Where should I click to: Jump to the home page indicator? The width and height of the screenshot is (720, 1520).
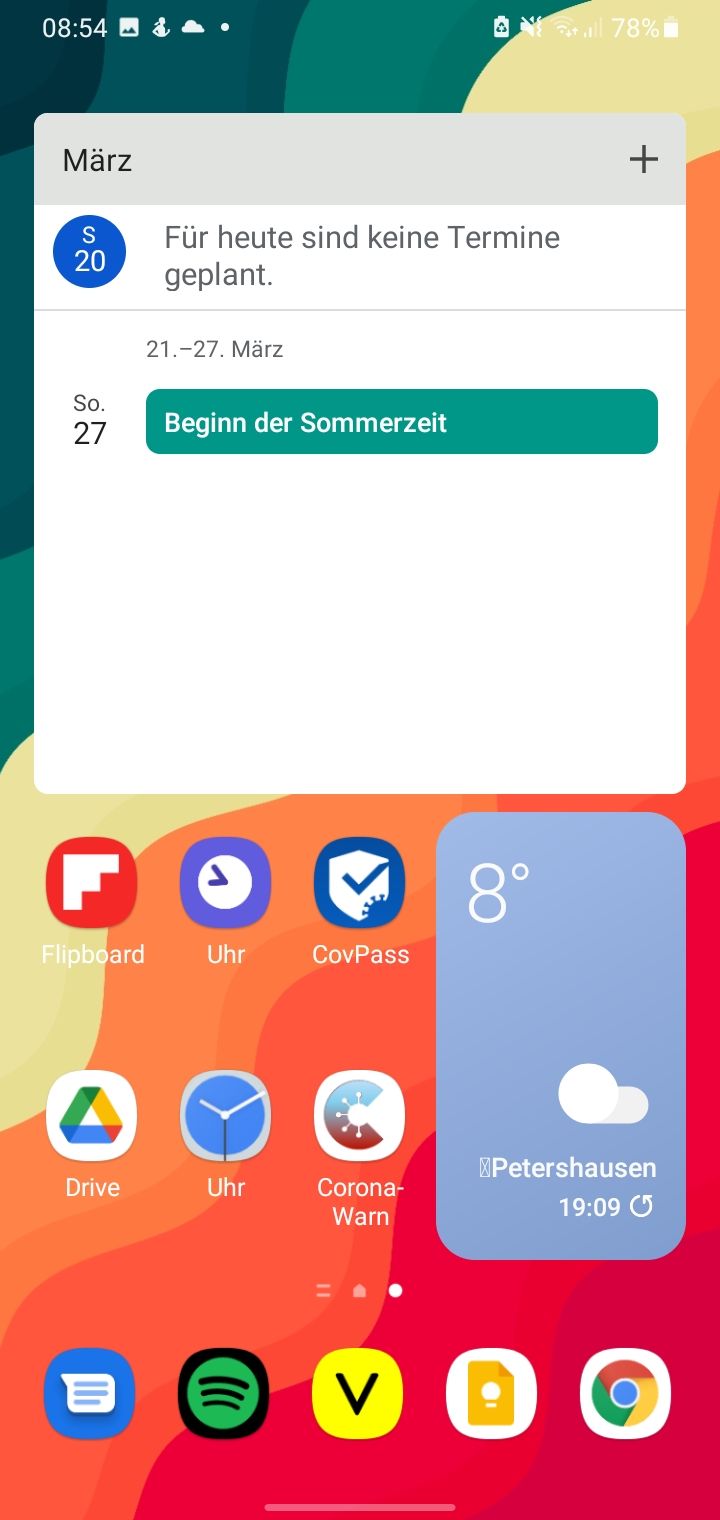pos(359,1291)
